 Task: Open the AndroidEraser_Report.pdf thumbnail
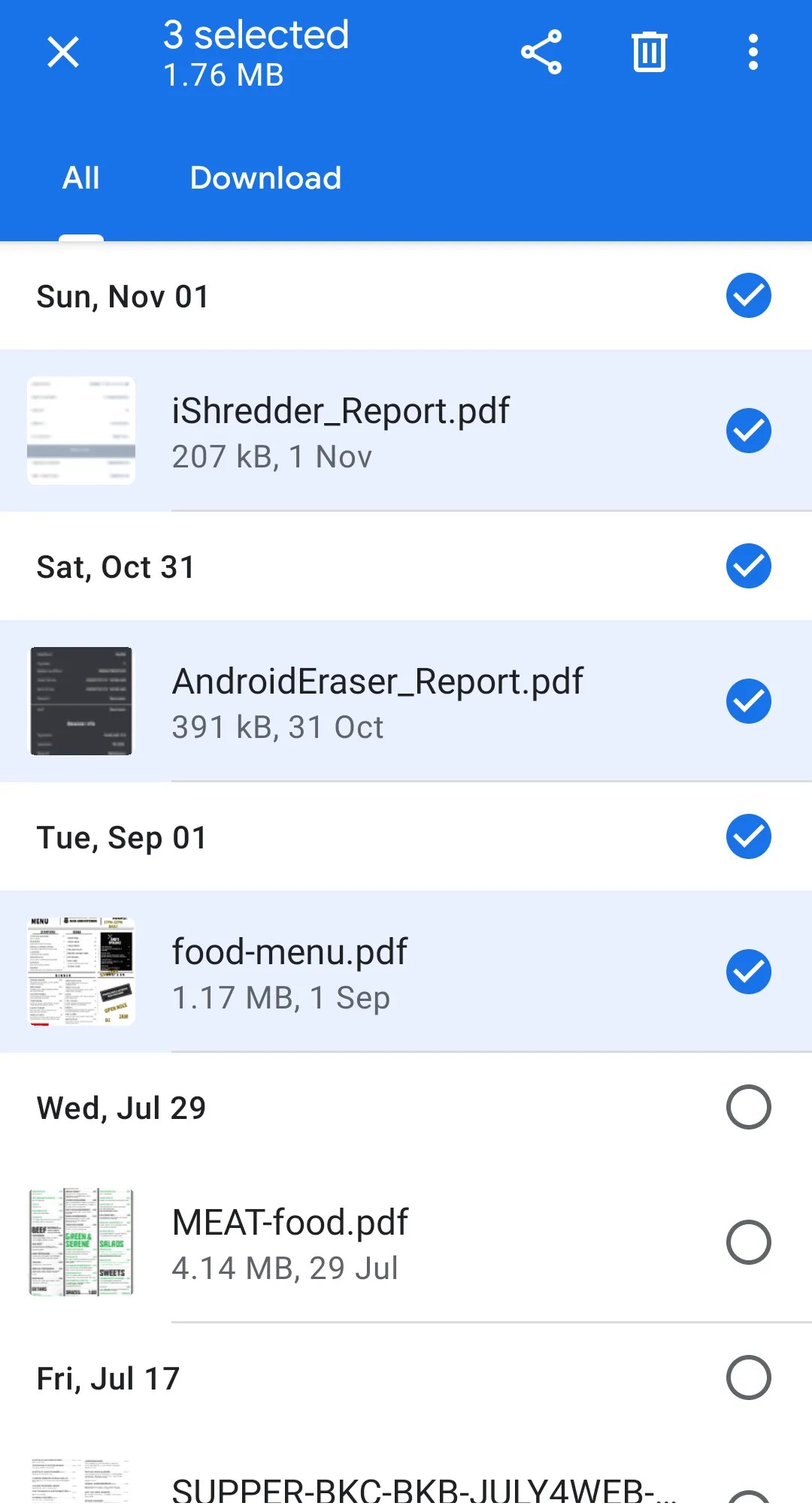tap(80, 700)
